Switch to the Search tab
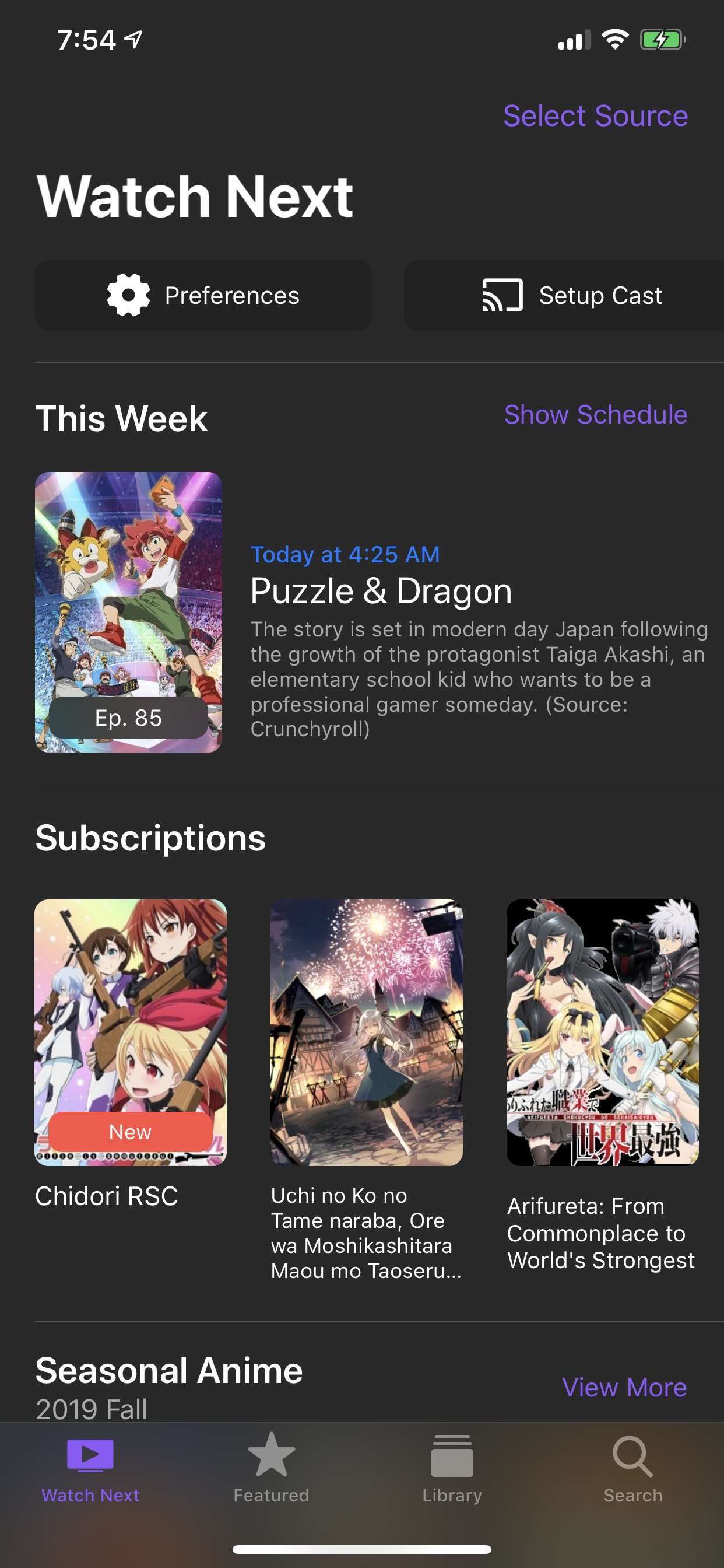 click(632, 1468)
